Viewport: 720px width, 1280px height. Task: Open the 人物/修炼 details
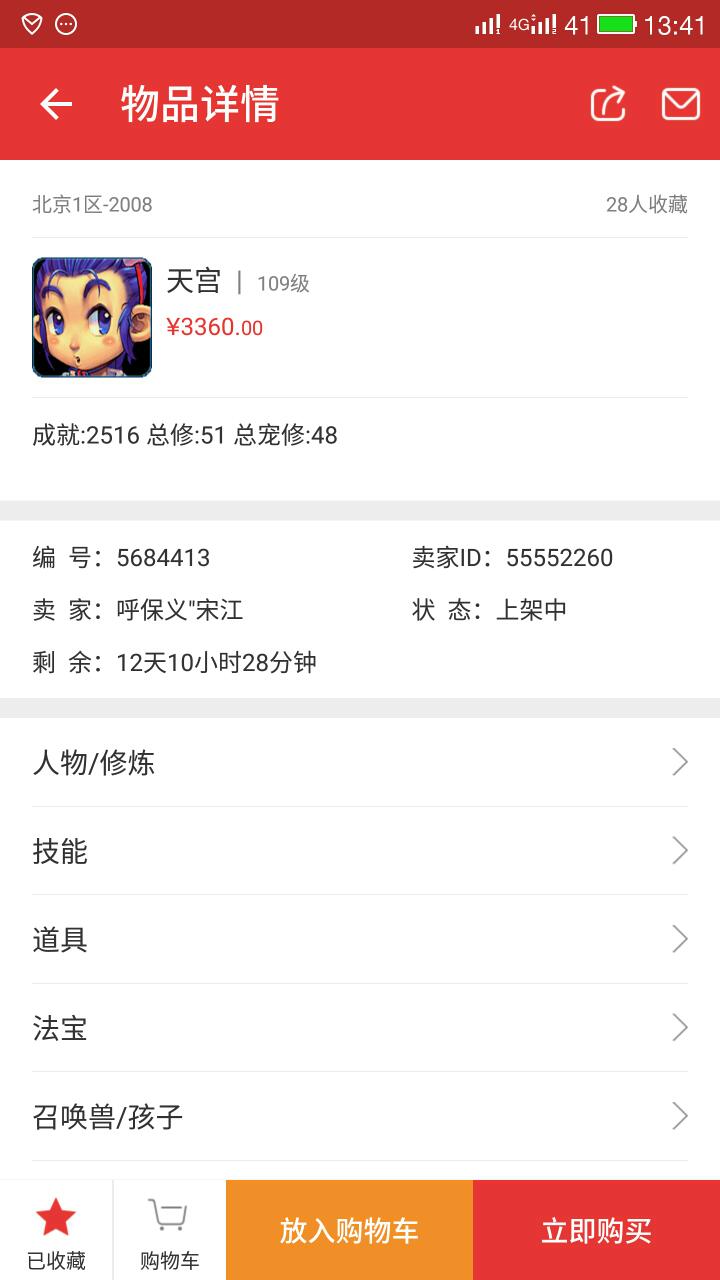(x=360, y=763)
